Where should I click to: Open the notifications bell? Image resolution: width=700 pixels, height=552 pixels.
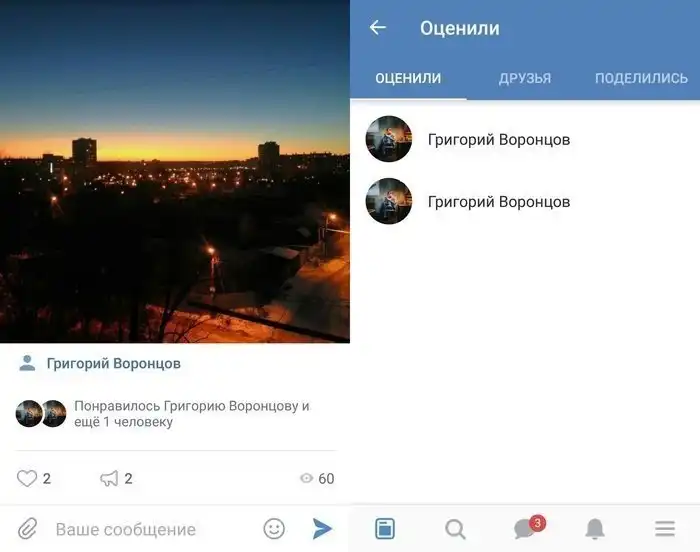tap(595, 529)
